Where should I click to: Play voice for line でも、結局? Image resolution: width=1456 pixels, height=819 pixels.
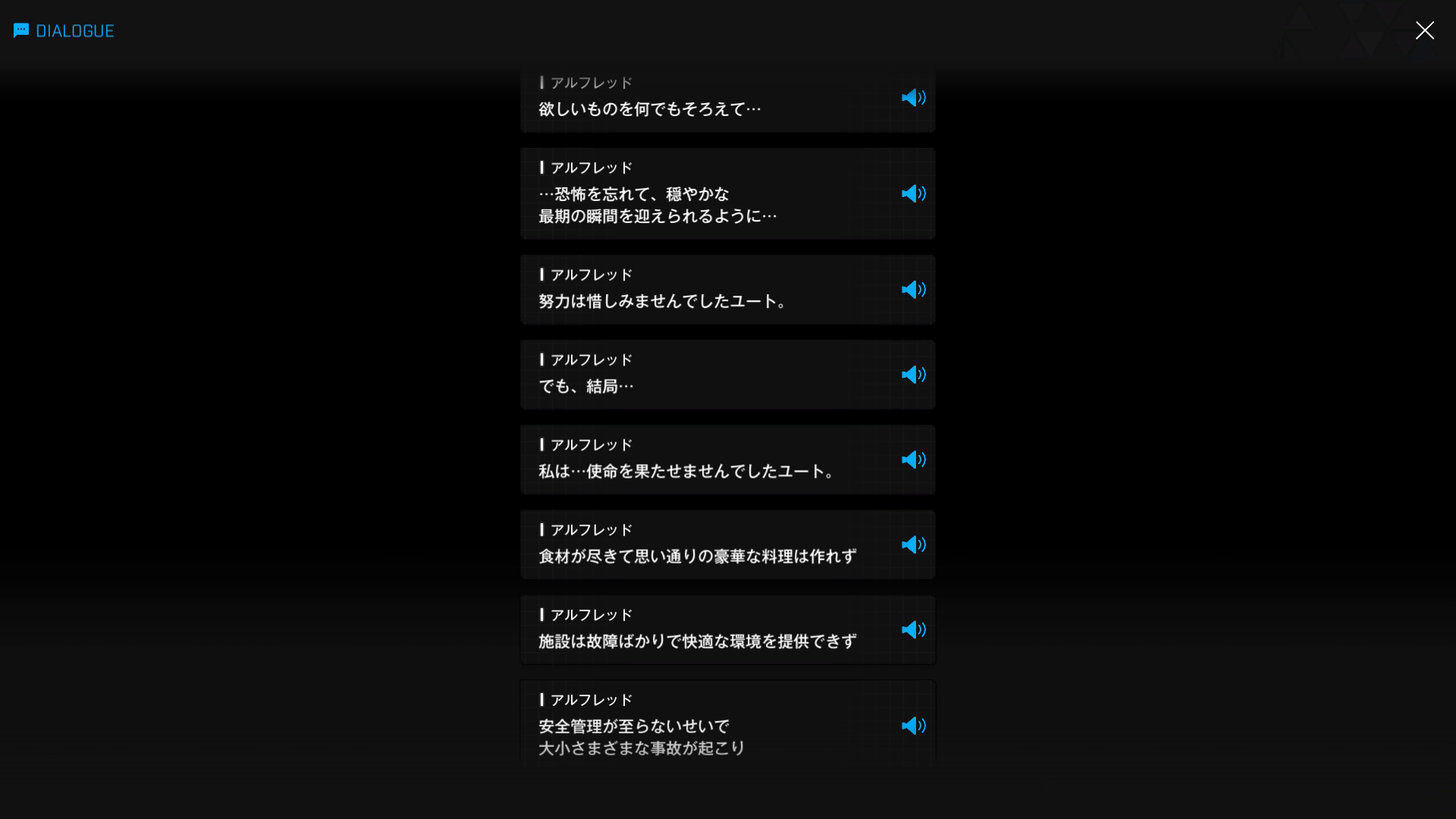(913, 375)
